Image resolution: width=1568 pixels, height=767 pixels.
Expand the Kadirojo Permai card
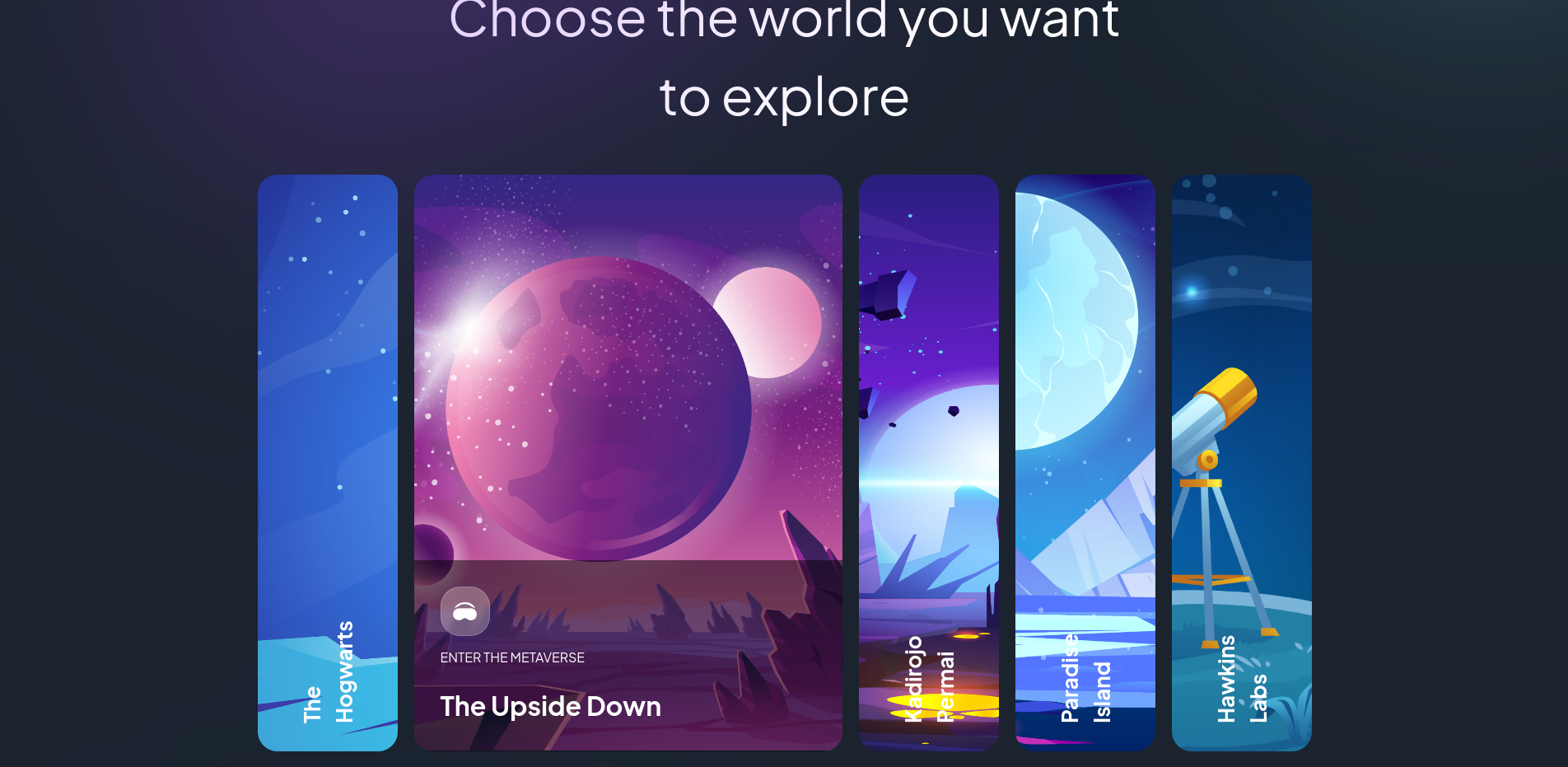(x=928, y=461)
